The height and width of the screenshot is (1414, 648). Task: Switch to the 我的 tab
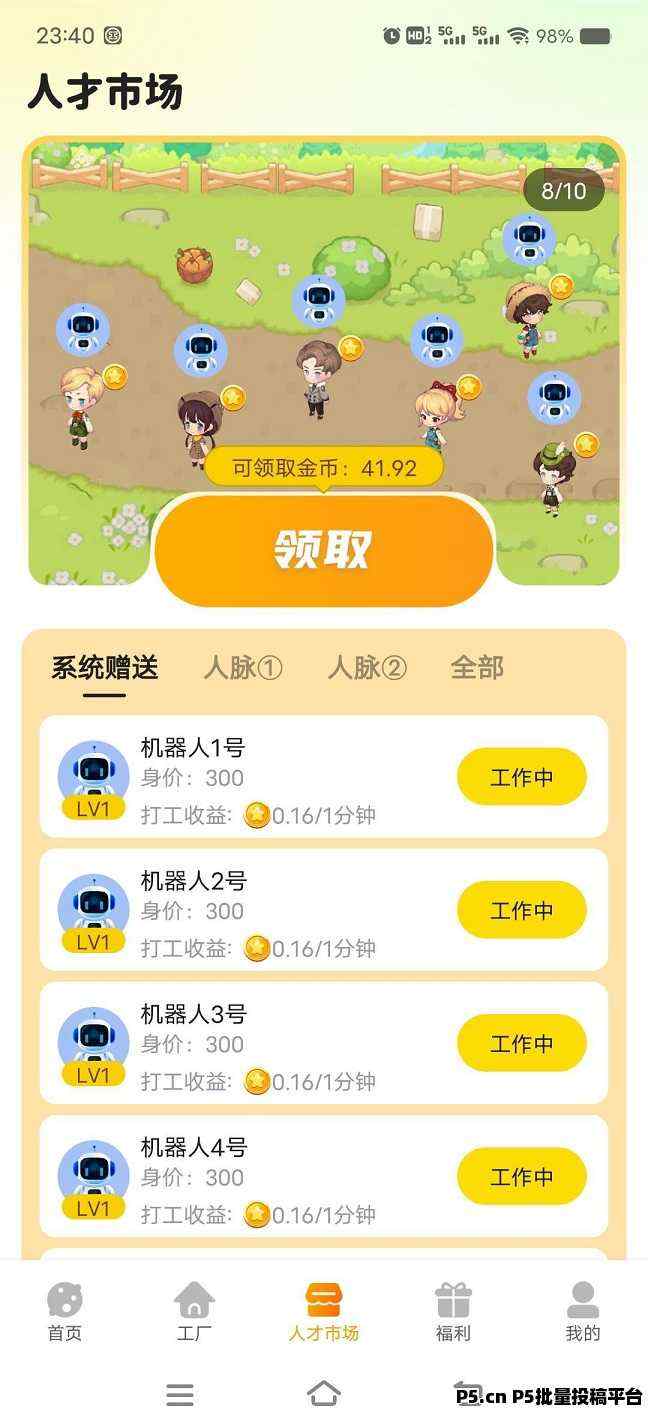pos(583,1312)
